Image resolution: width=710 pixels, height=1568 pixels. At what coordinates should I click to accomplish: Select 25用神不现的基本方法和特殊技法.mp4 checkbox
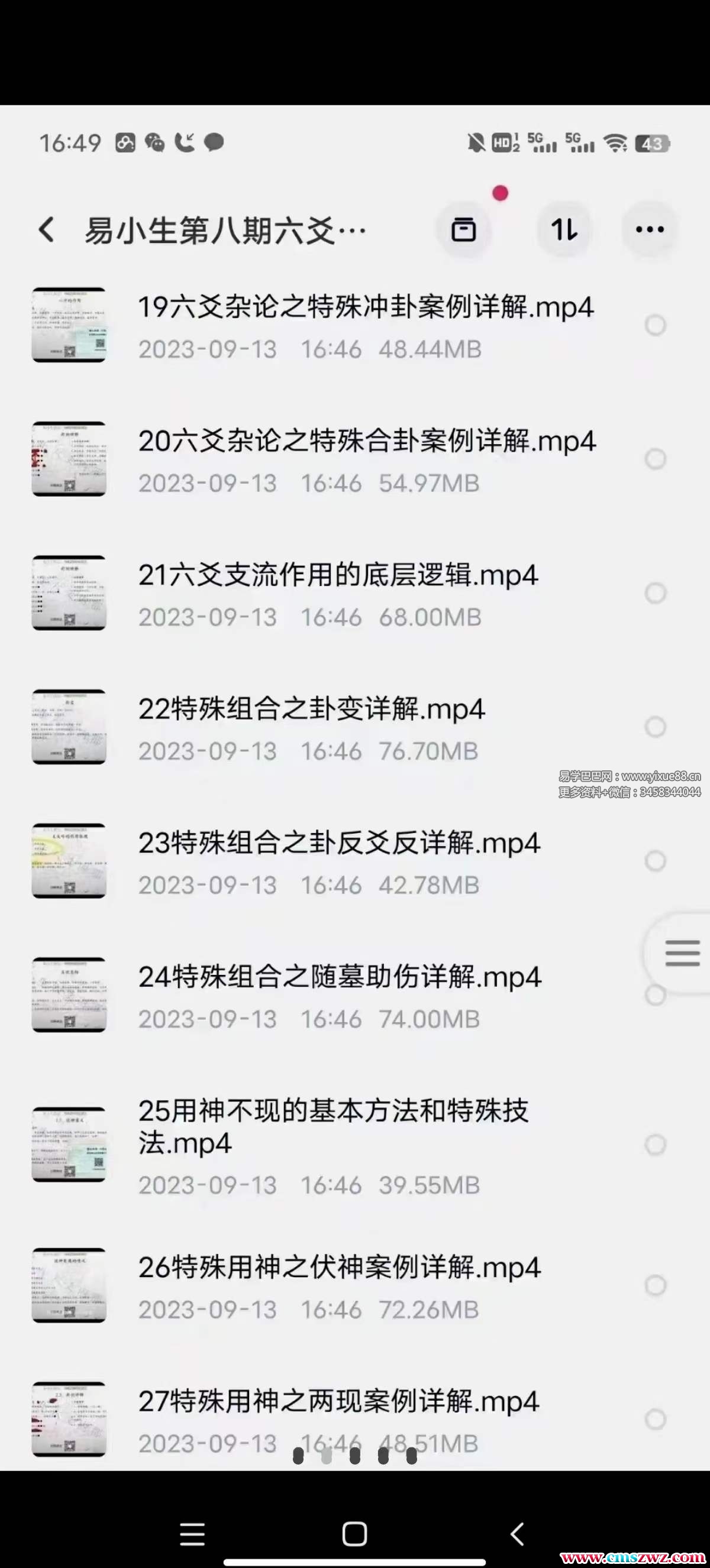click(x=655, y=1145)
